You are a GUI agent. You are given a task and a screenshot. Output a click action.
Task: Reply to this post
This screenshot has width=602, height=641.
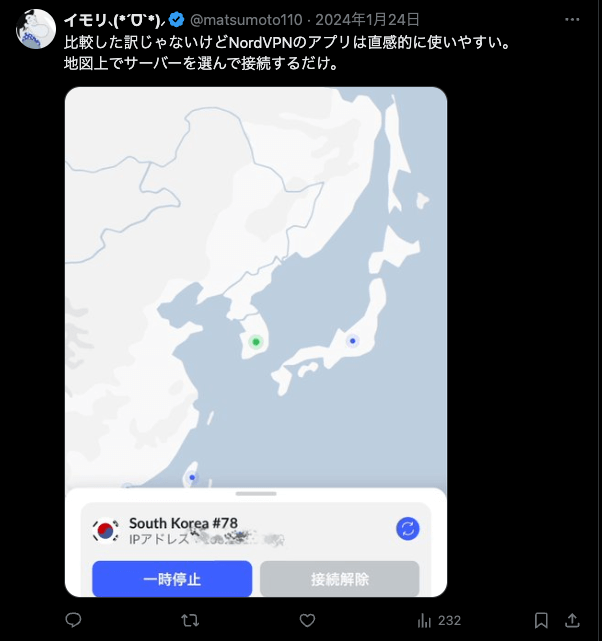[x=73, y=620]
